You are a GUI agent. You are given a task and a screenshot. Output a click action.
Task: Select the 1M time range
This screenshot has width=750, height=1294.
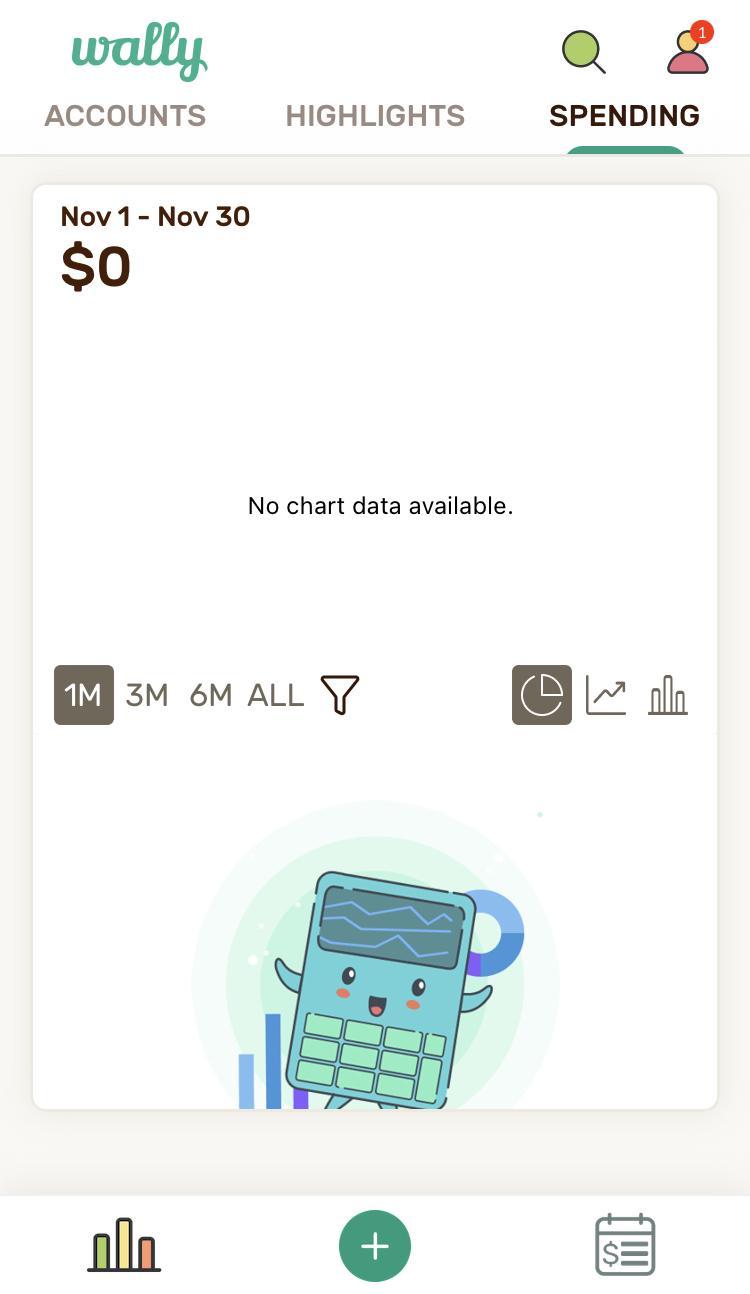point(84,695)
